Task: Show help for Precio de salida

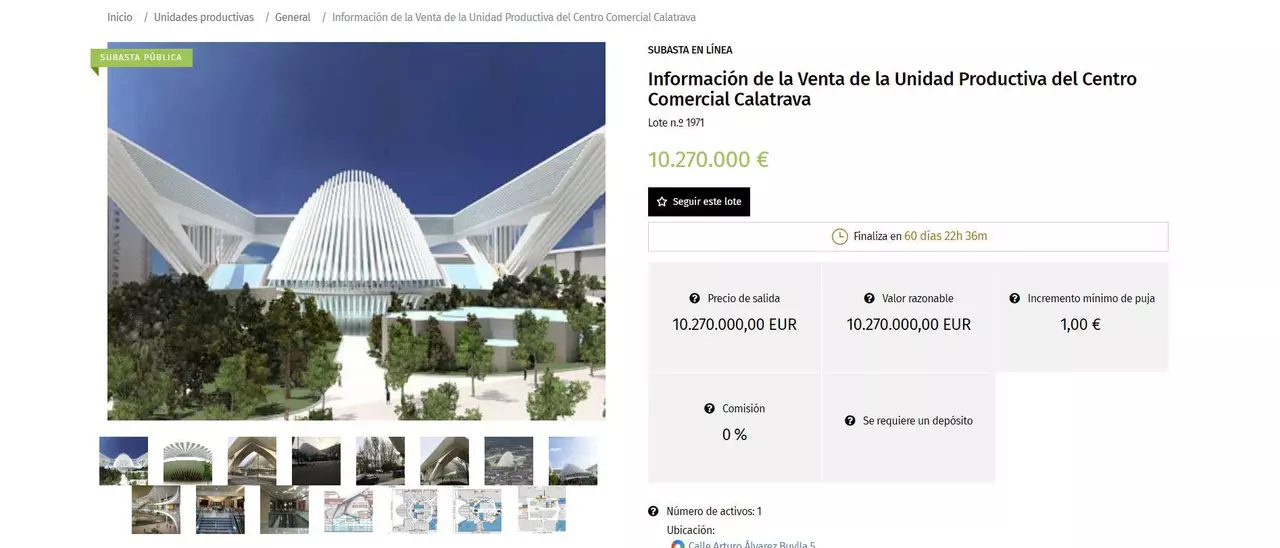Action: click(x=695, y=298)
